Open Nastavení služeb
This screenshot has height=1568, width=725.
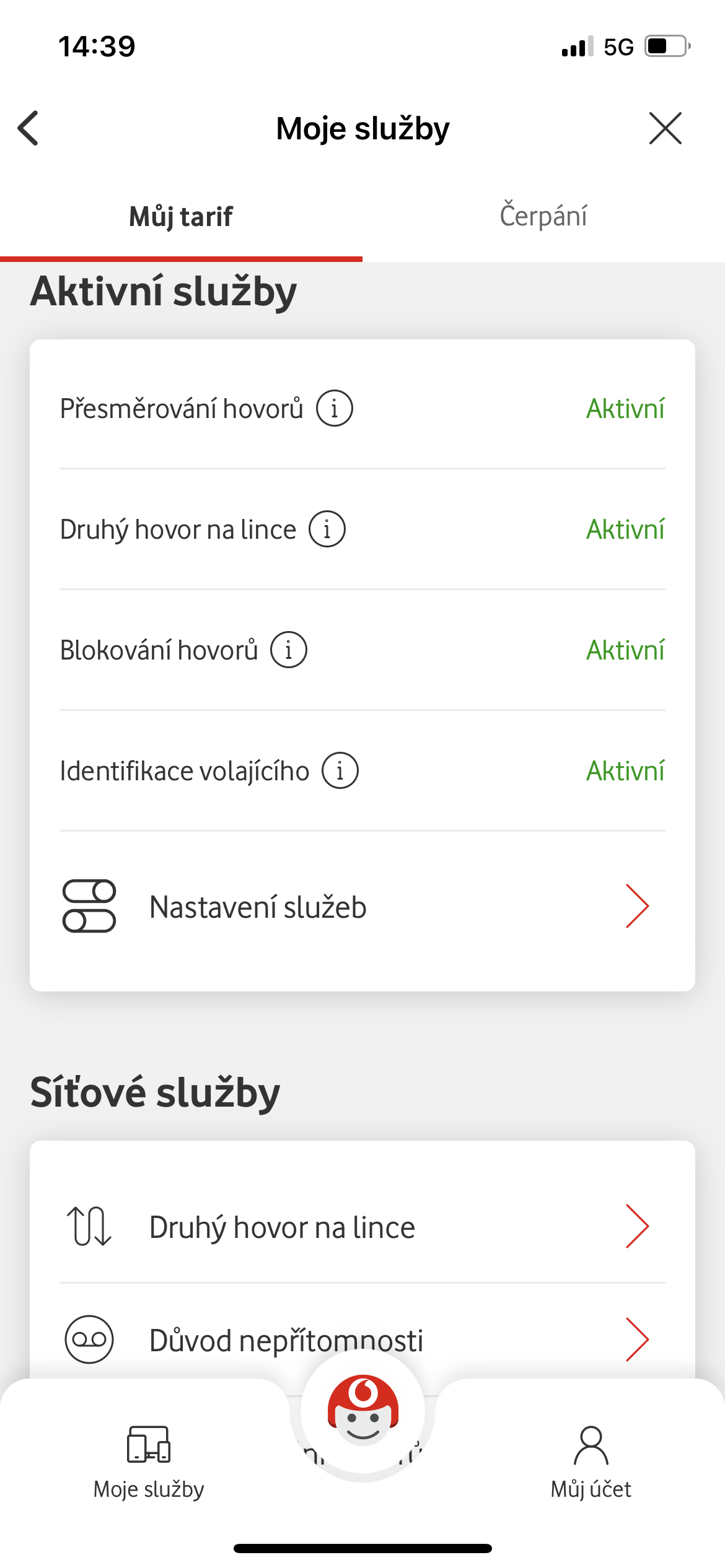pos(362,907)
